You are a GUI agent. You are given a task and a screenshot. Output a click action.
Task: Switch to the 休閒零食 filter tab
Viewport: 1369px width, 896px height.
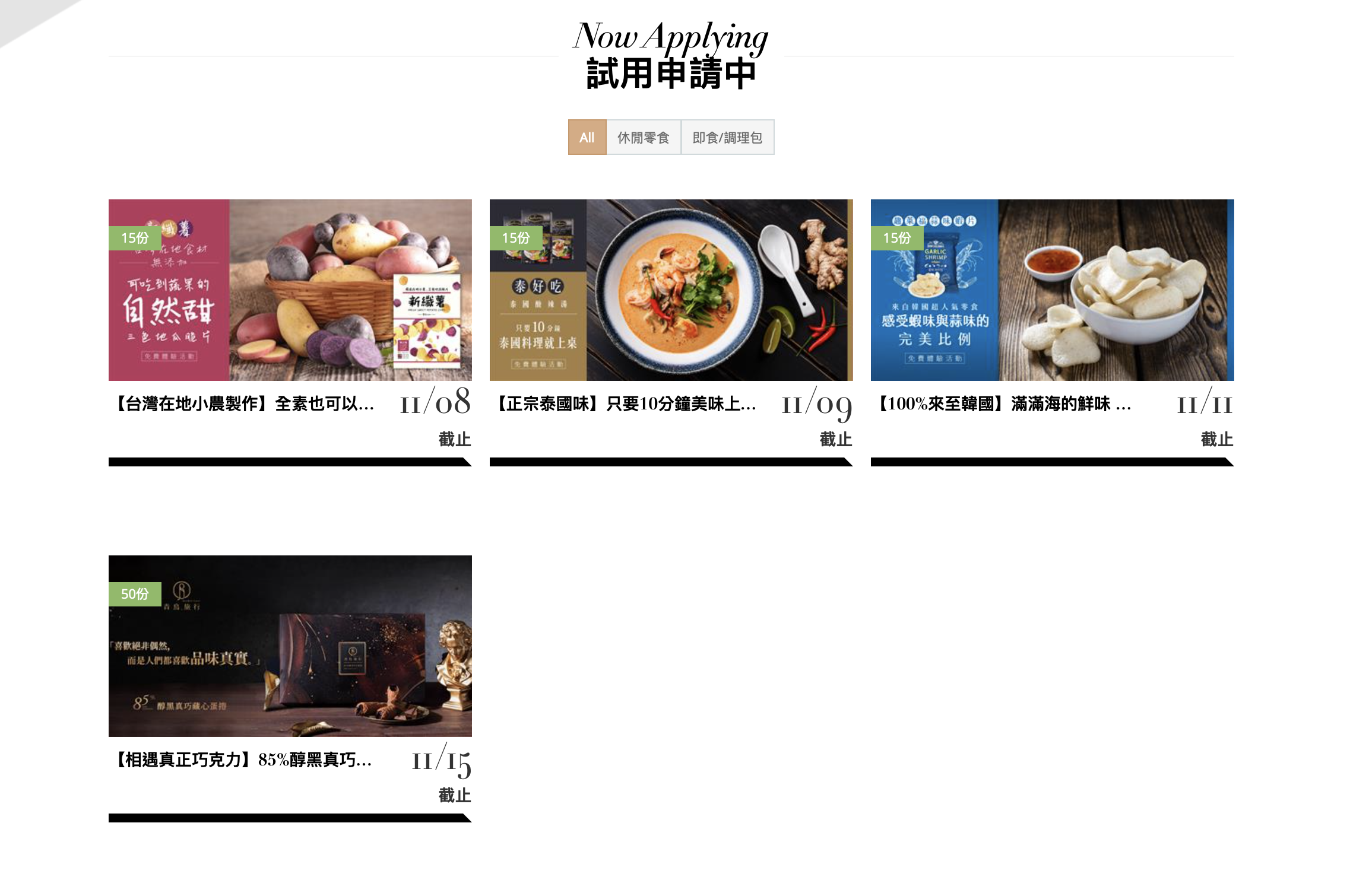[x=643, y=138]
